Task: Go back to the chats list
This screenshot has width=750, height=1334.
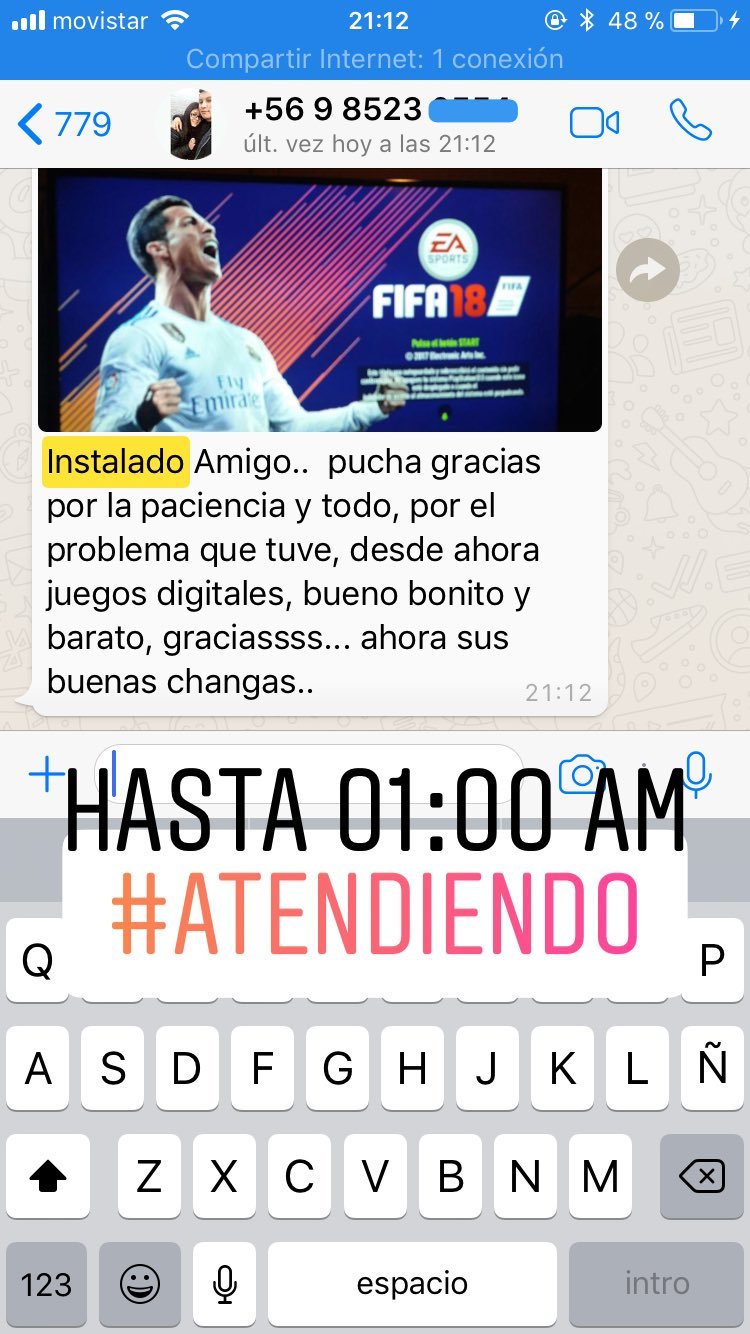Action: pyautogui.click(x=64, y=124)
